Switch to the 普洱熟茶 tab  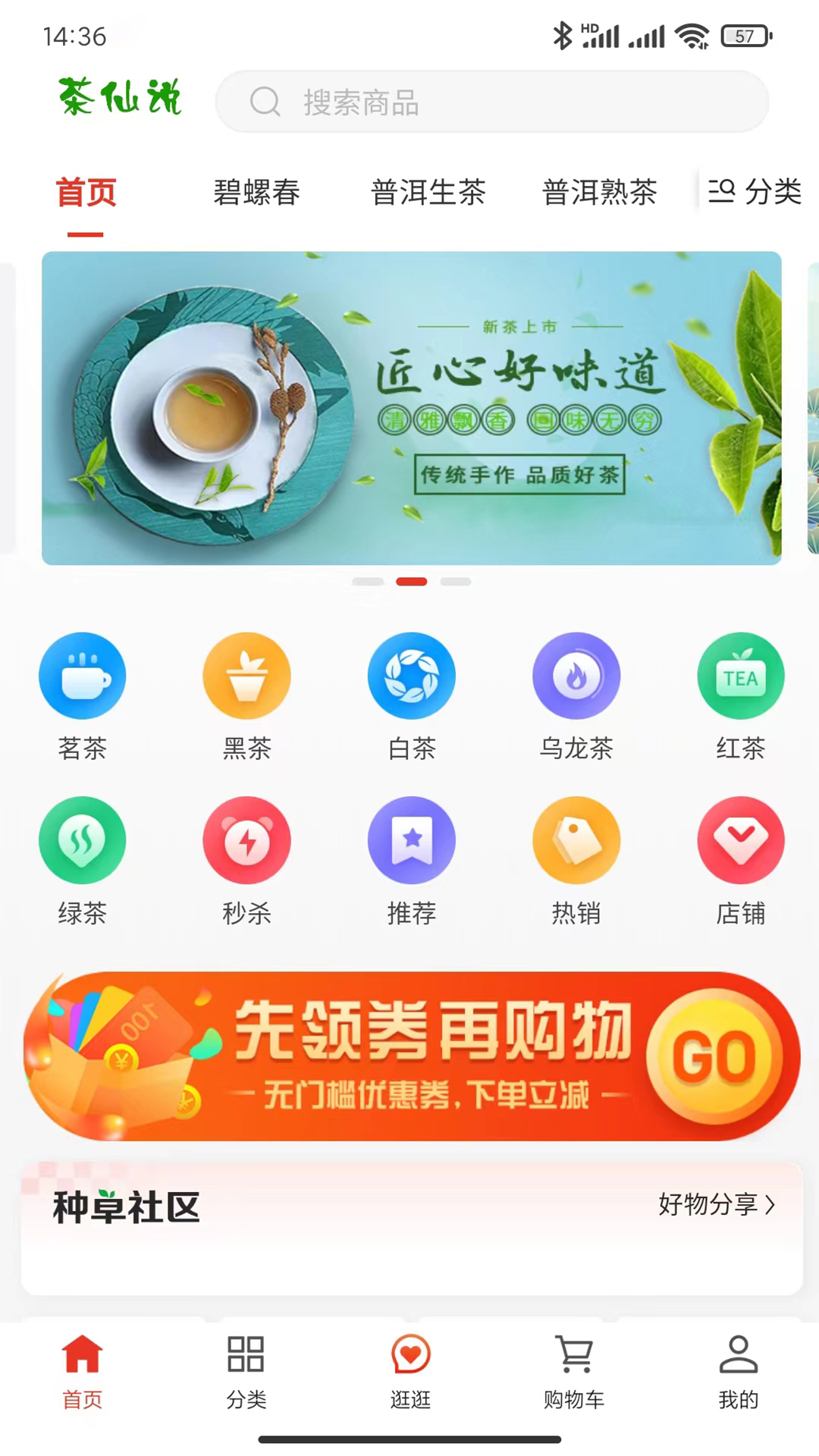coord(599,193)
